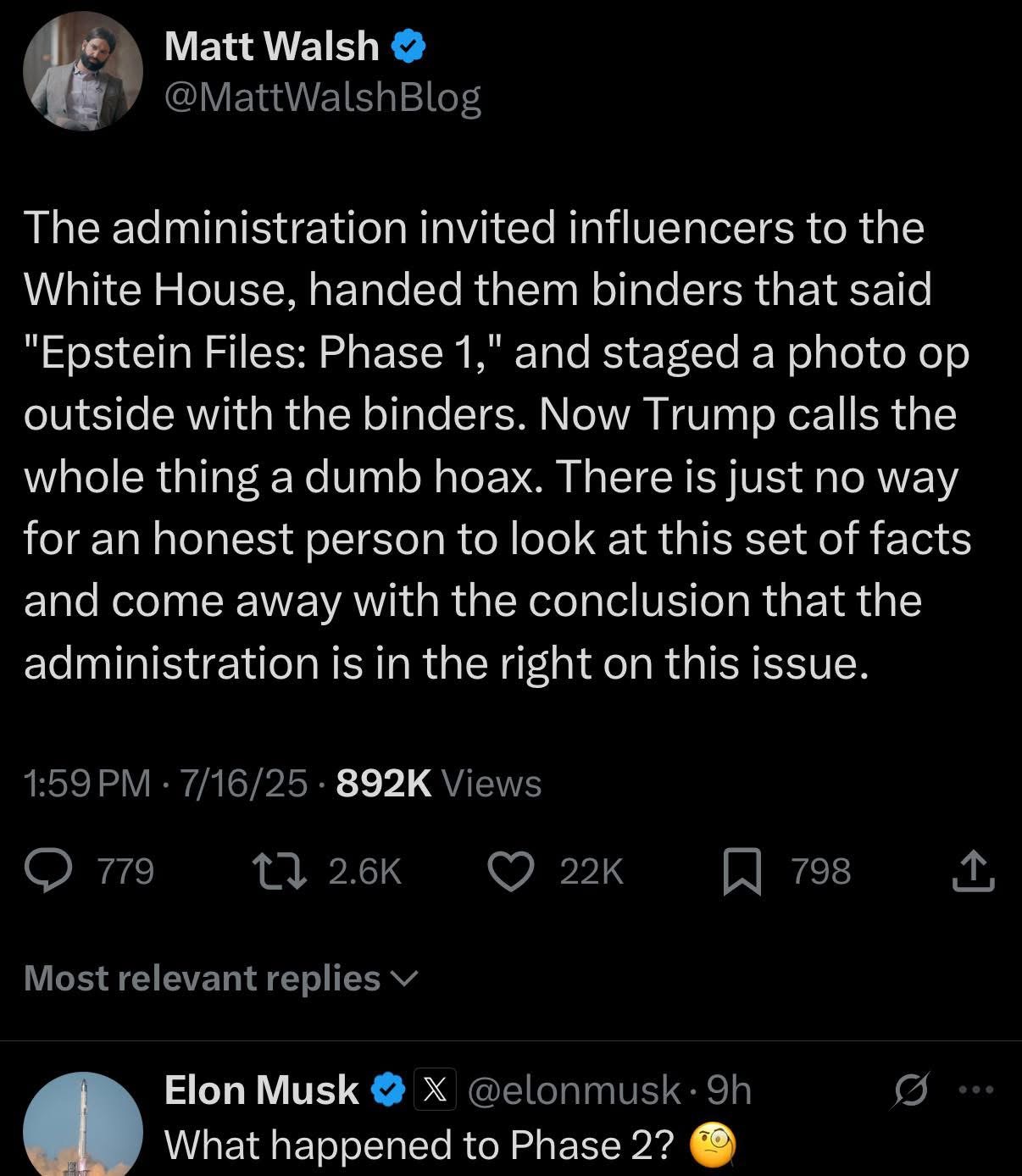
Task: Reply to Matt Walsh's post
Action: (47, 872)
